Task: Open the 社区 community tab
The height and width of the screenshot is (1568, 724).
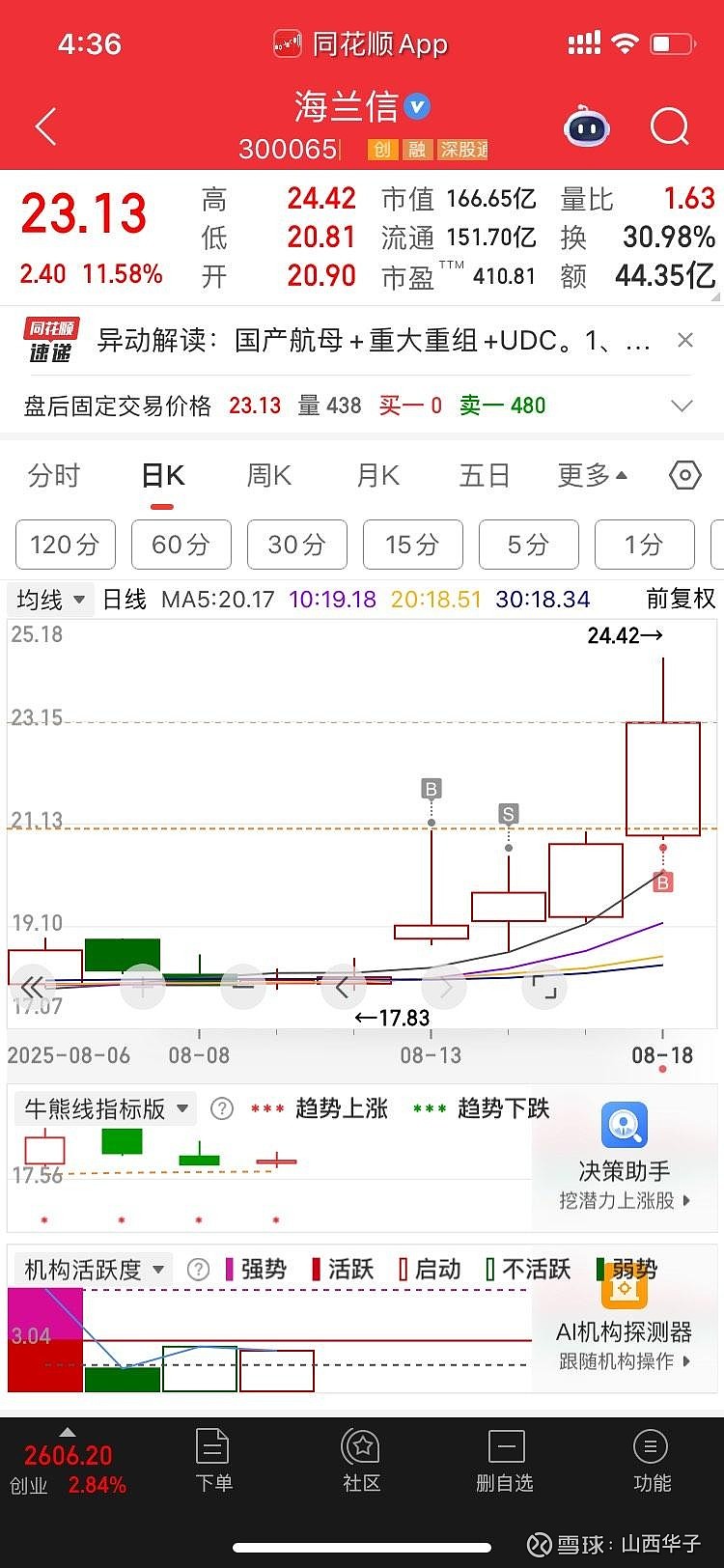Action: coord(362,1461)
